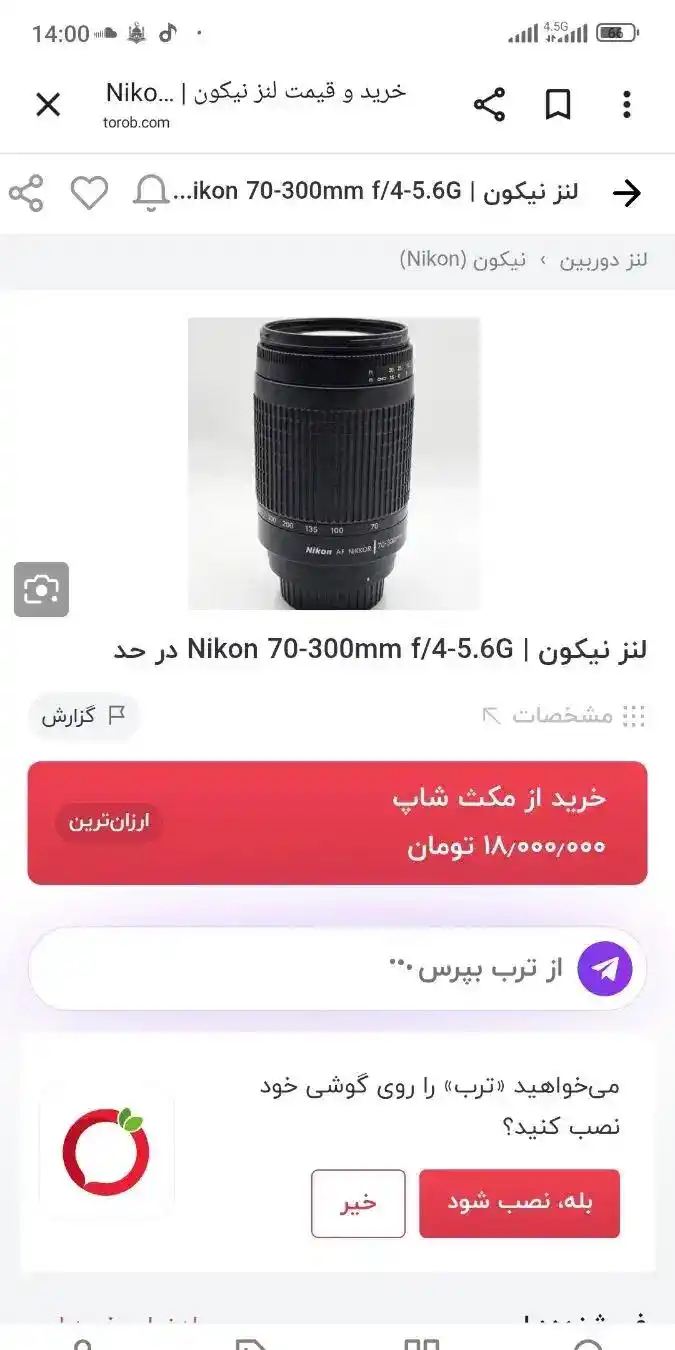The height and width of the screenshot is (1350, 675).
Task: Buy from مکث شاپ for 18,000,000 تومان
Action: pyautogui.click(x=337, y=823)
